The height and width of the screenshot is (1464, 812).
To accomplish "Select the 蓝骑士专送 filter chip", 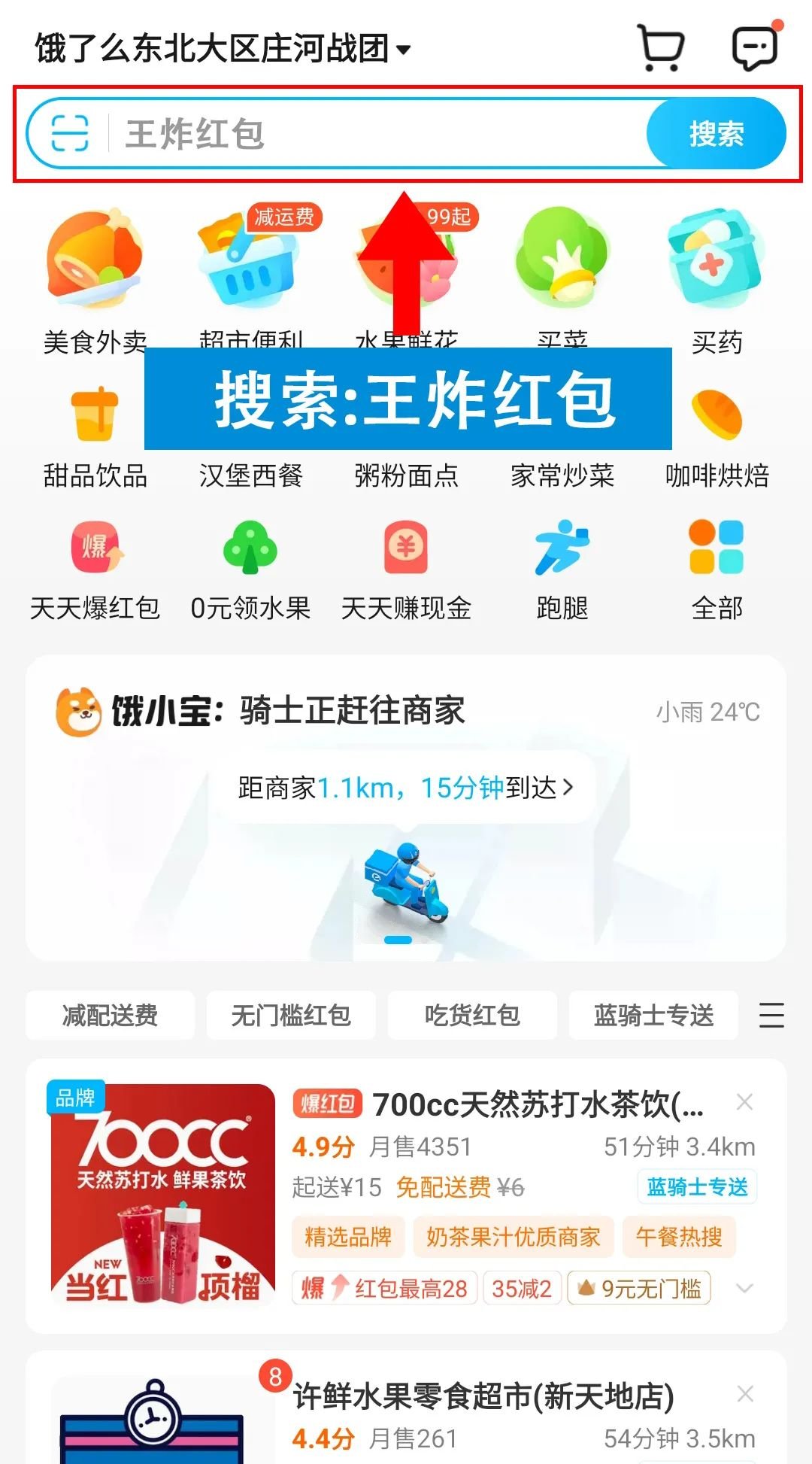I will point(653,1016).
